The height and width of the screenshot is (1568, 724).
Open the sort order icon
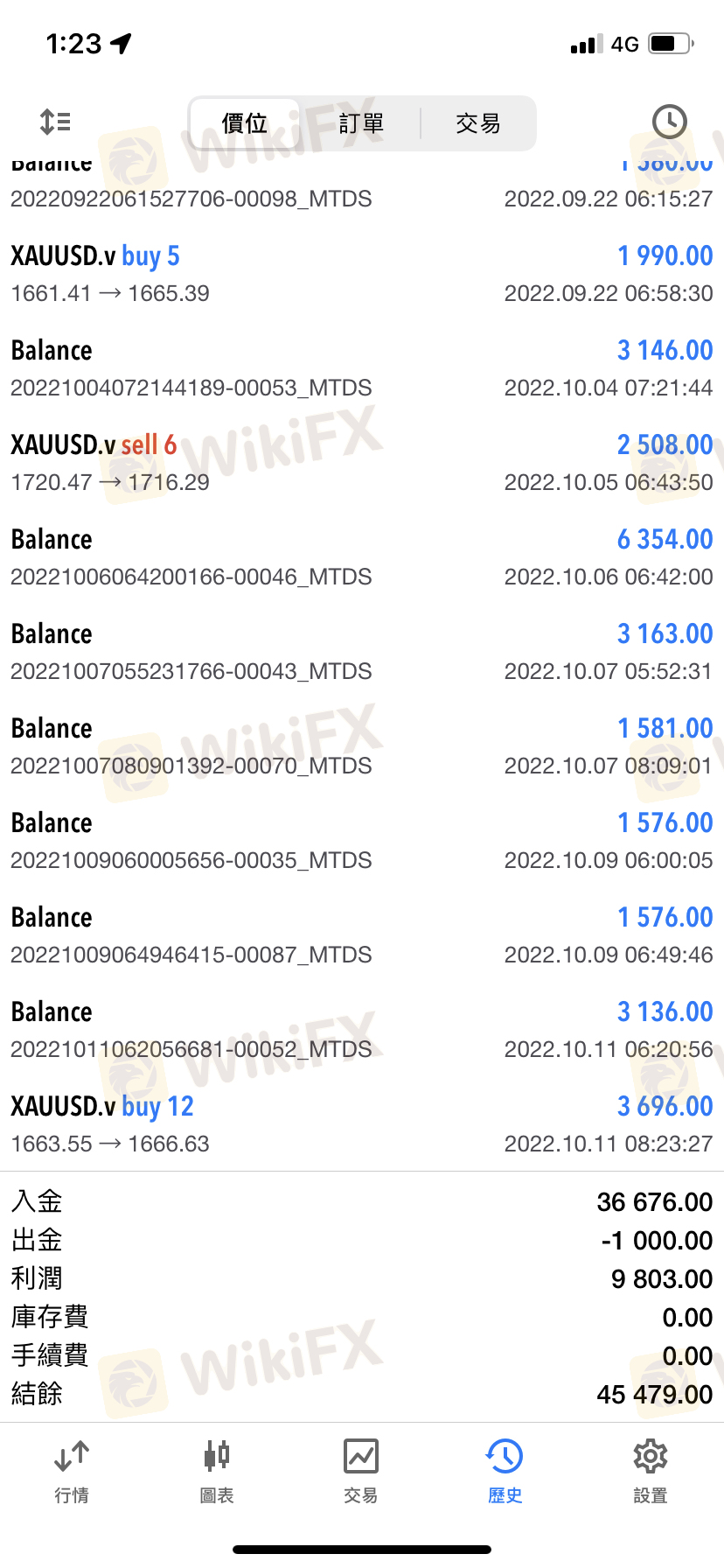(x=55, y=122)
